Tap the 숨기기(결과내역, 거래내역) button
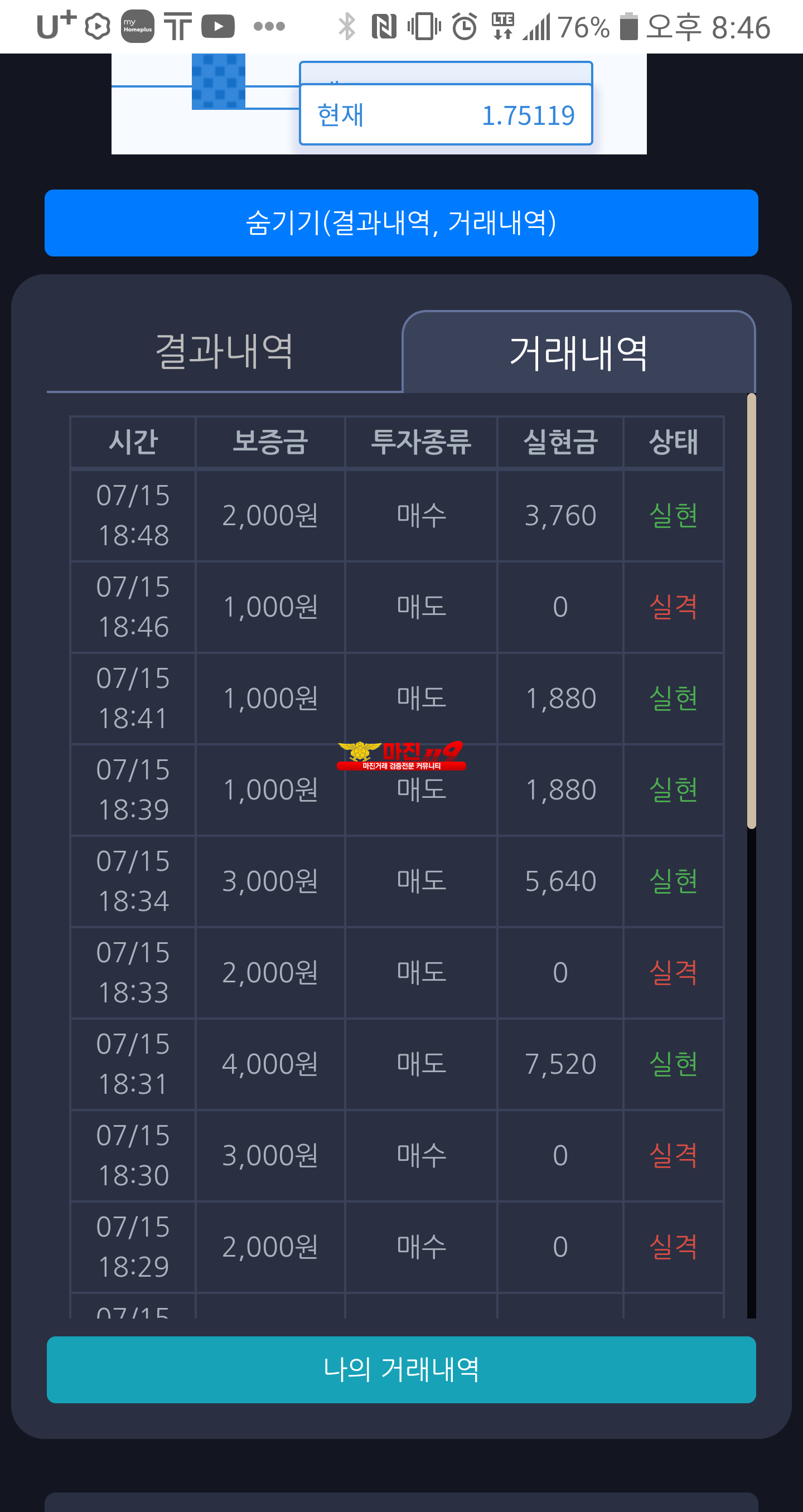The image size is (803, 1512). (x=401, y=223)
